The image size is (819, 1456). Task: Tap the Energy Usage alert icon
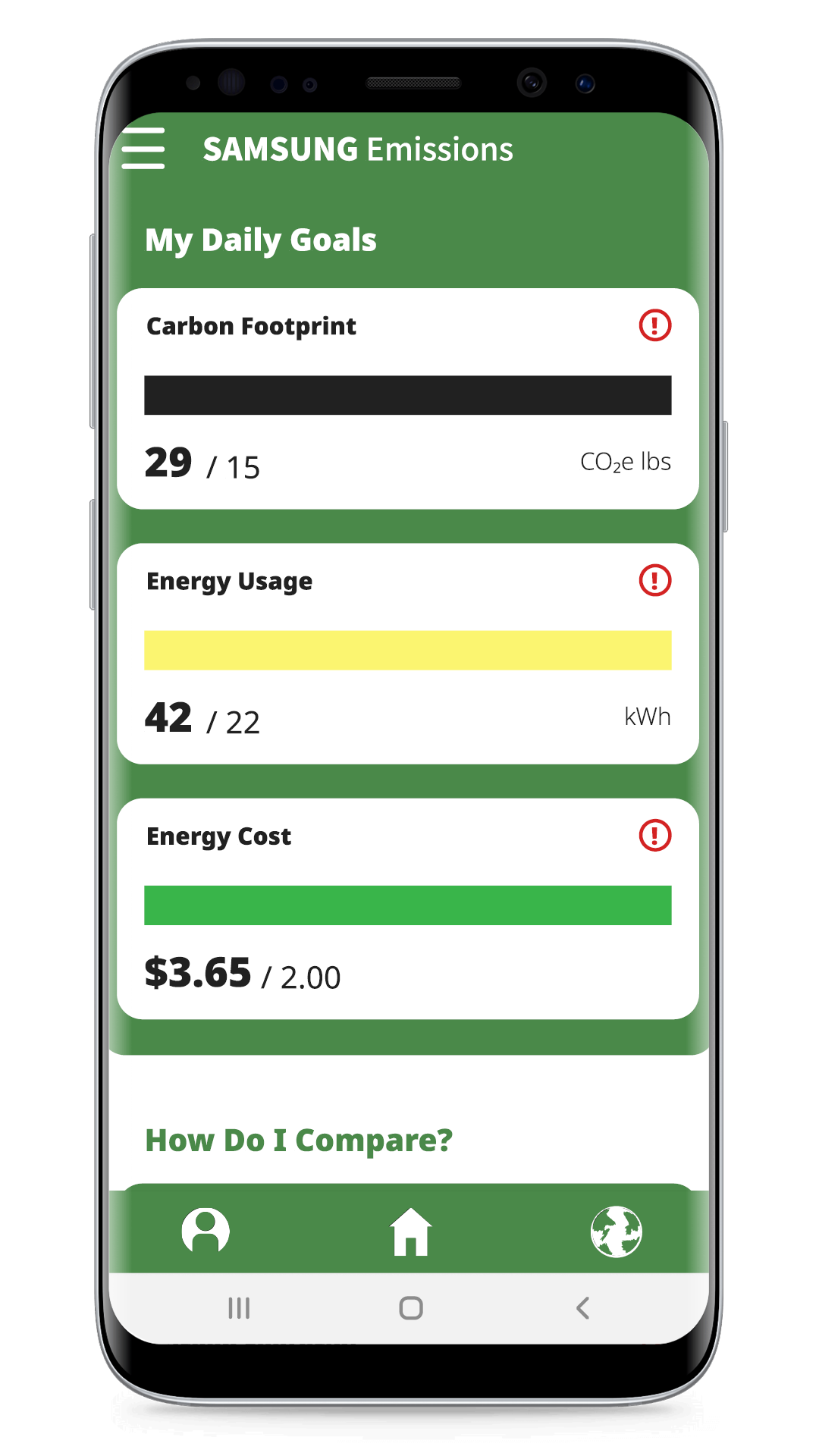[x=654, y=581]
